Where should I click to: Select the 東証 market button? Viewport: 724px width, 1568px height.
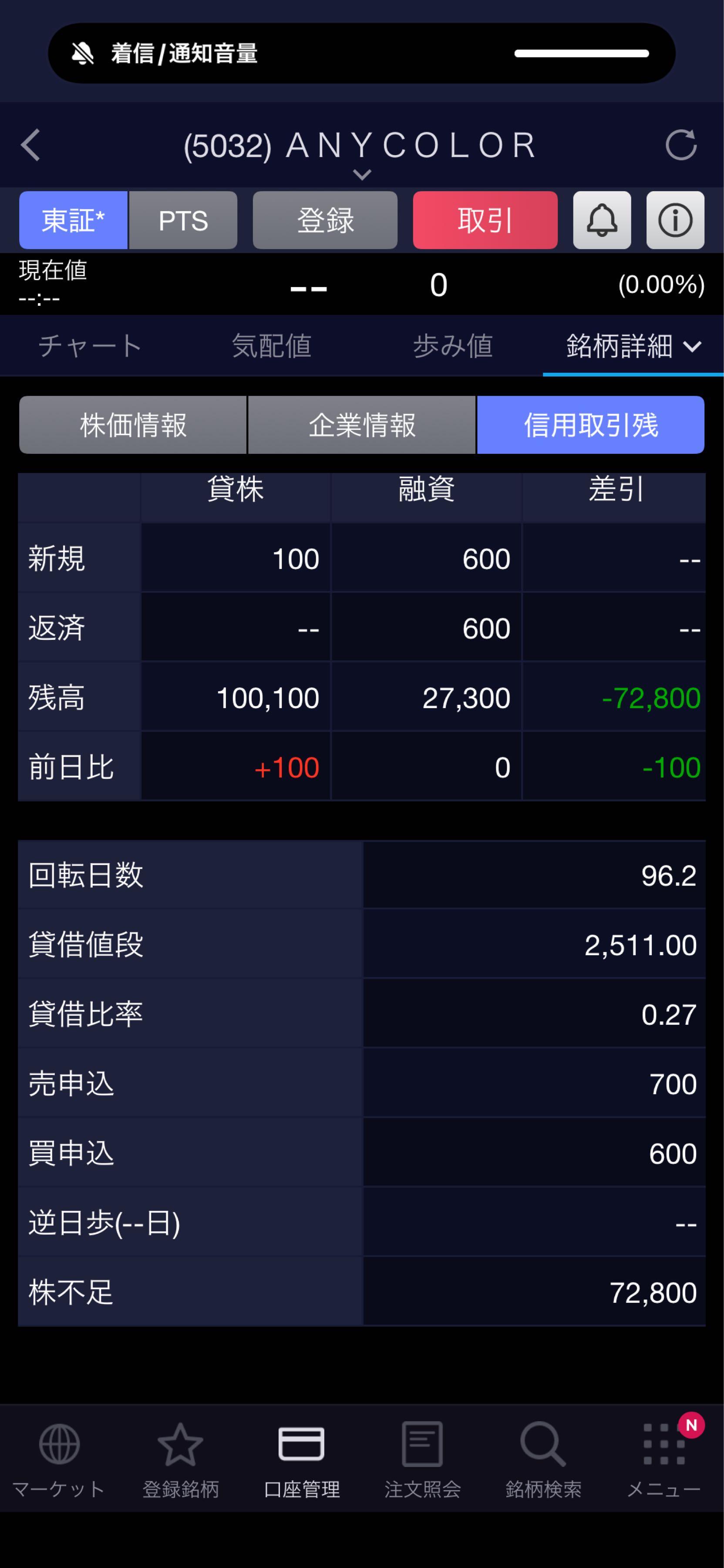click(73, 220)
